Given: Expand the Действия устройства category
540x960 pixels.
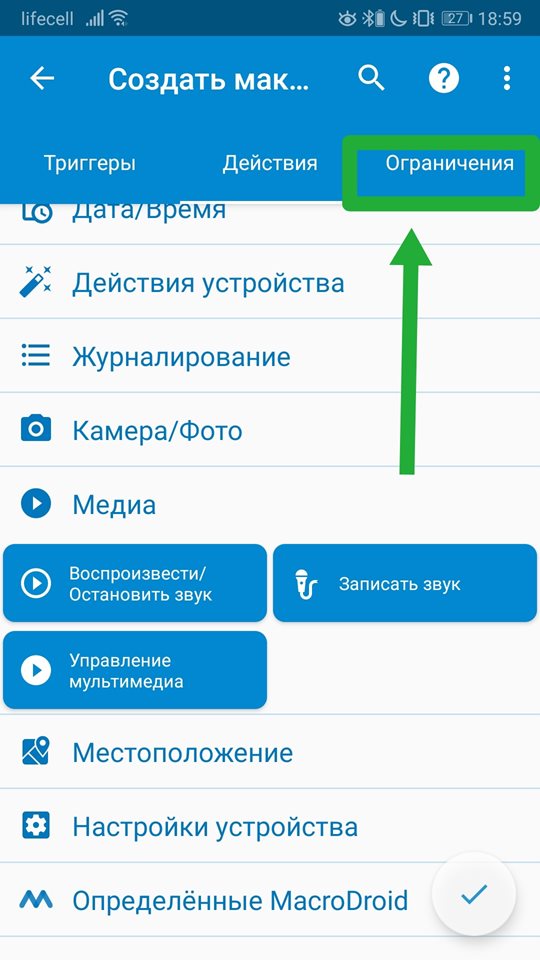Looking at the screenshot, I should coord(270,283).
